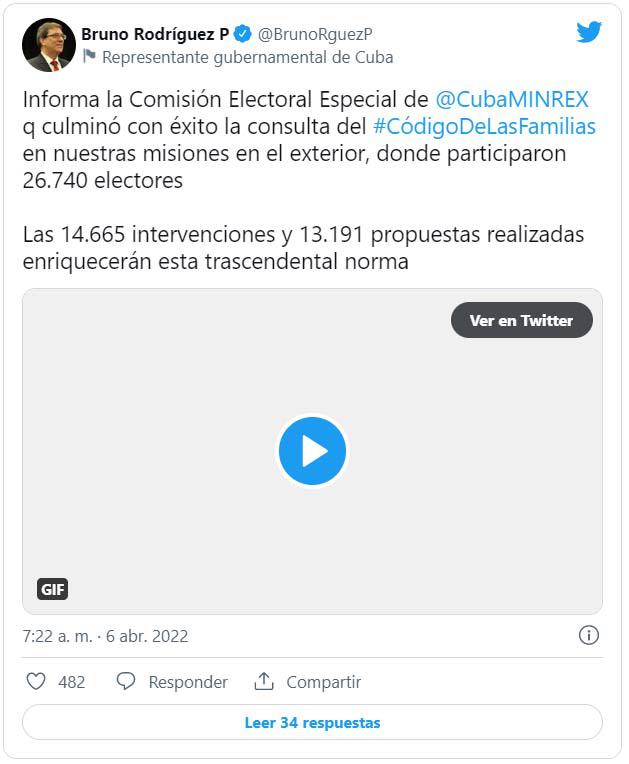The width and height of the screenshot is (629, 764).
Task: Tap Responder to reply
Action: (172, 682)
